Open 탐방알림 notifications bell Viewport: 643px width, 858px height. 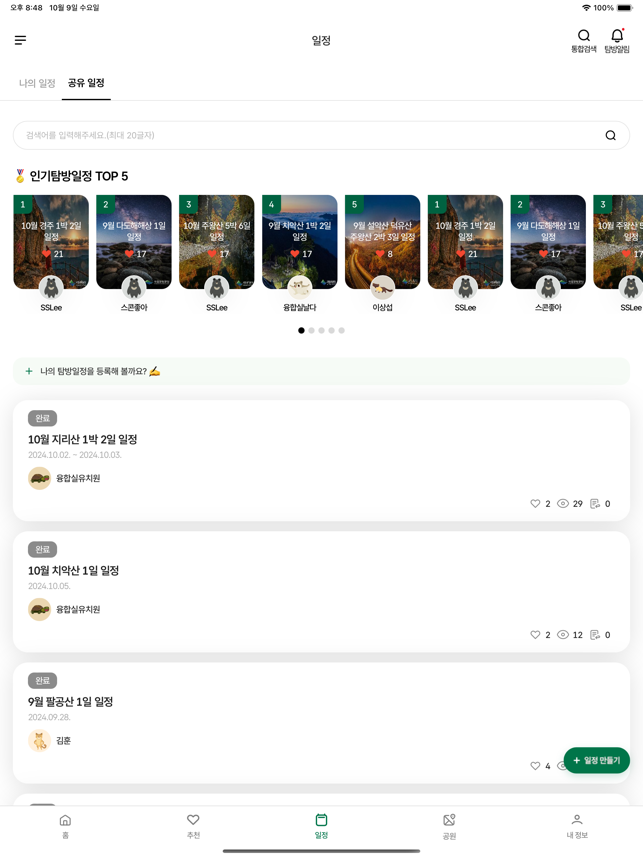click(617, 40)
